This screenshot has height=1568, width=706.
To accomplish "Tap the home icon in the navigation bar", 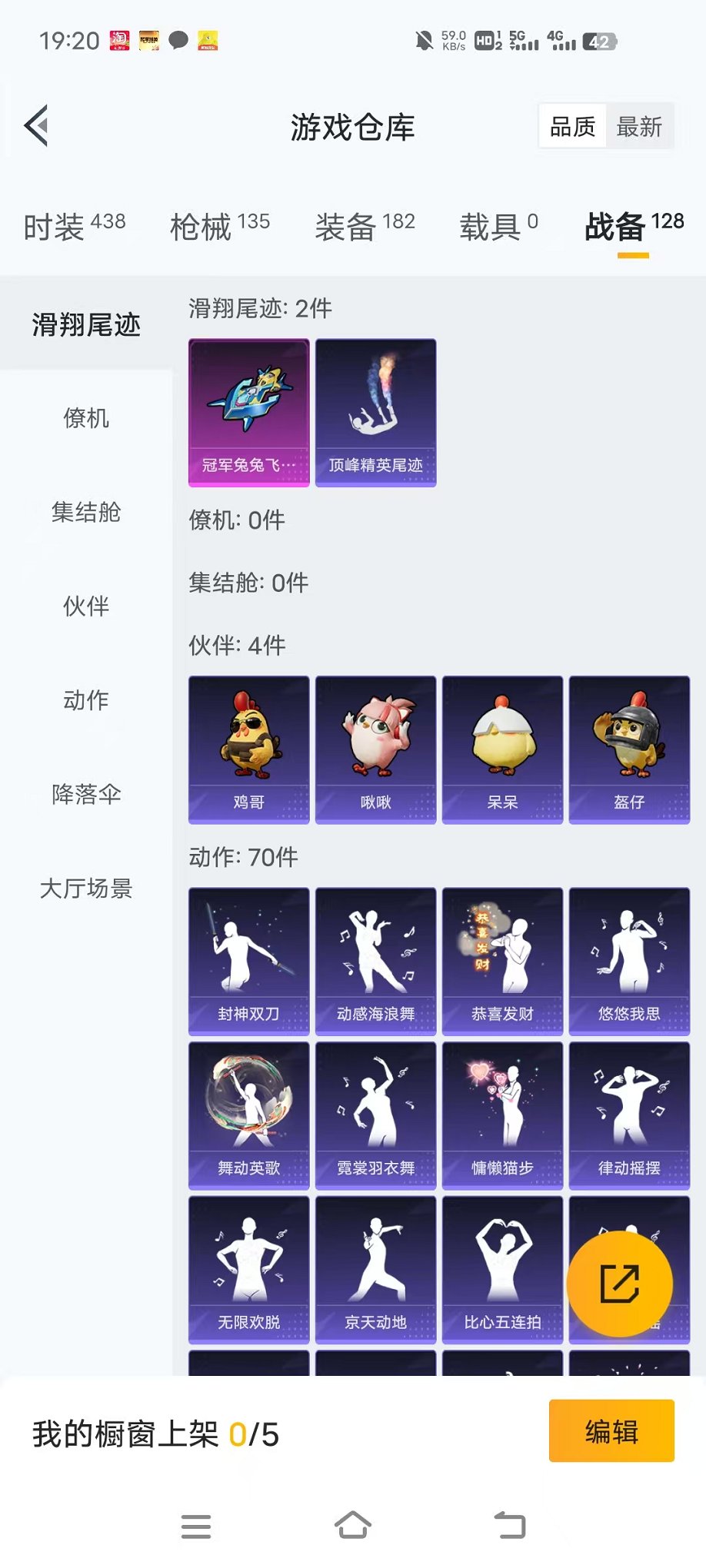I will point(352,1526).
